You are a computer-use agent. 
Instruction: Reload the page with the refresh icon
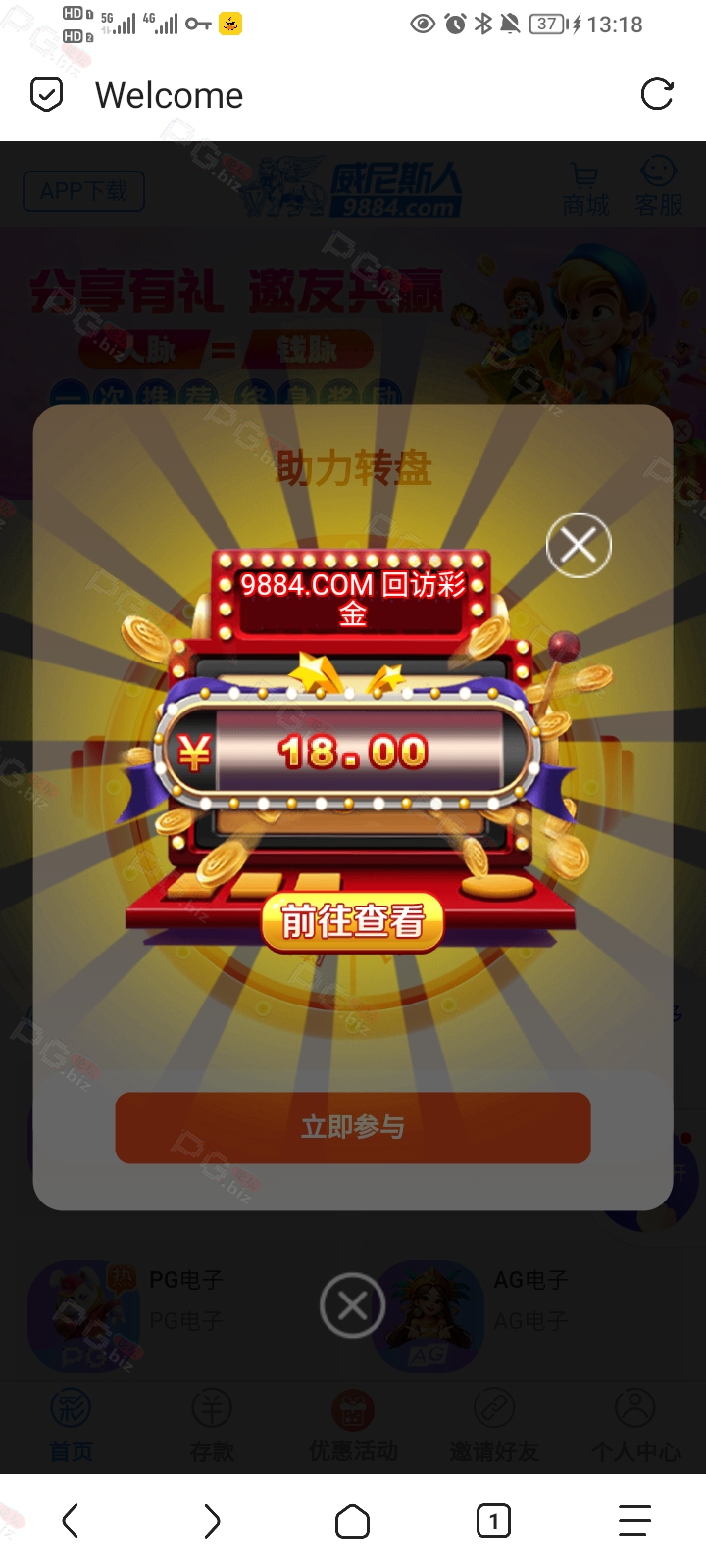(x=657, y=94)
